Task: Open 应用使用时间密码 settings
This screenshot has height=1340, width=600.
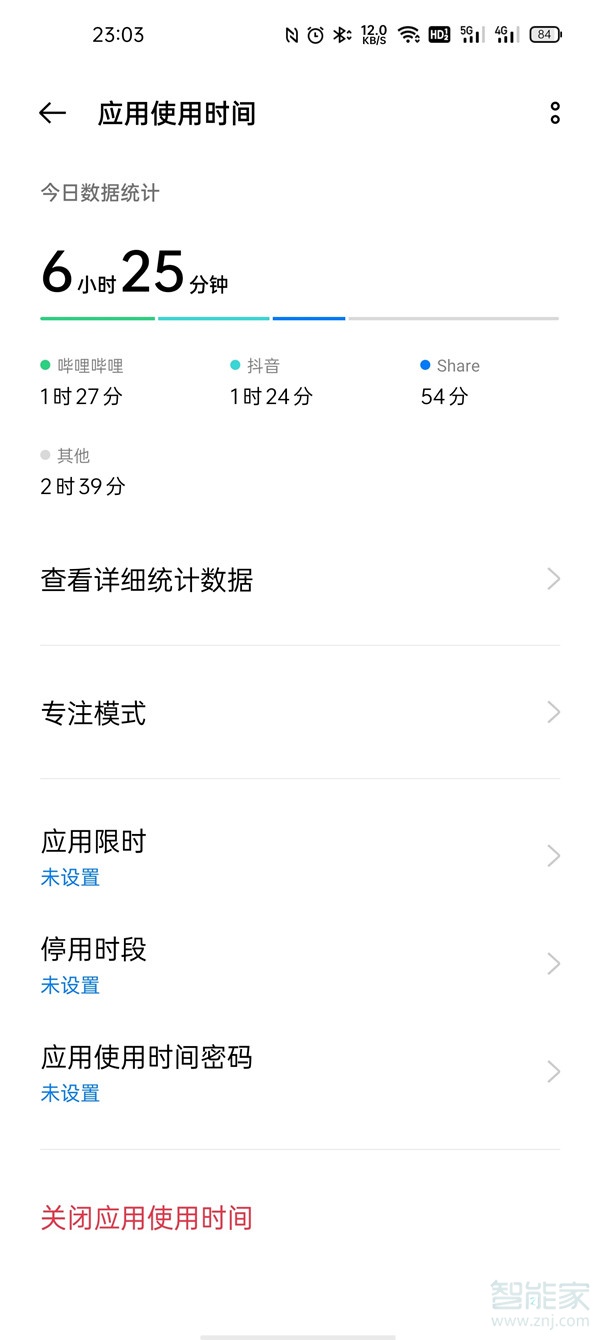Action: tap(299, 1072)
